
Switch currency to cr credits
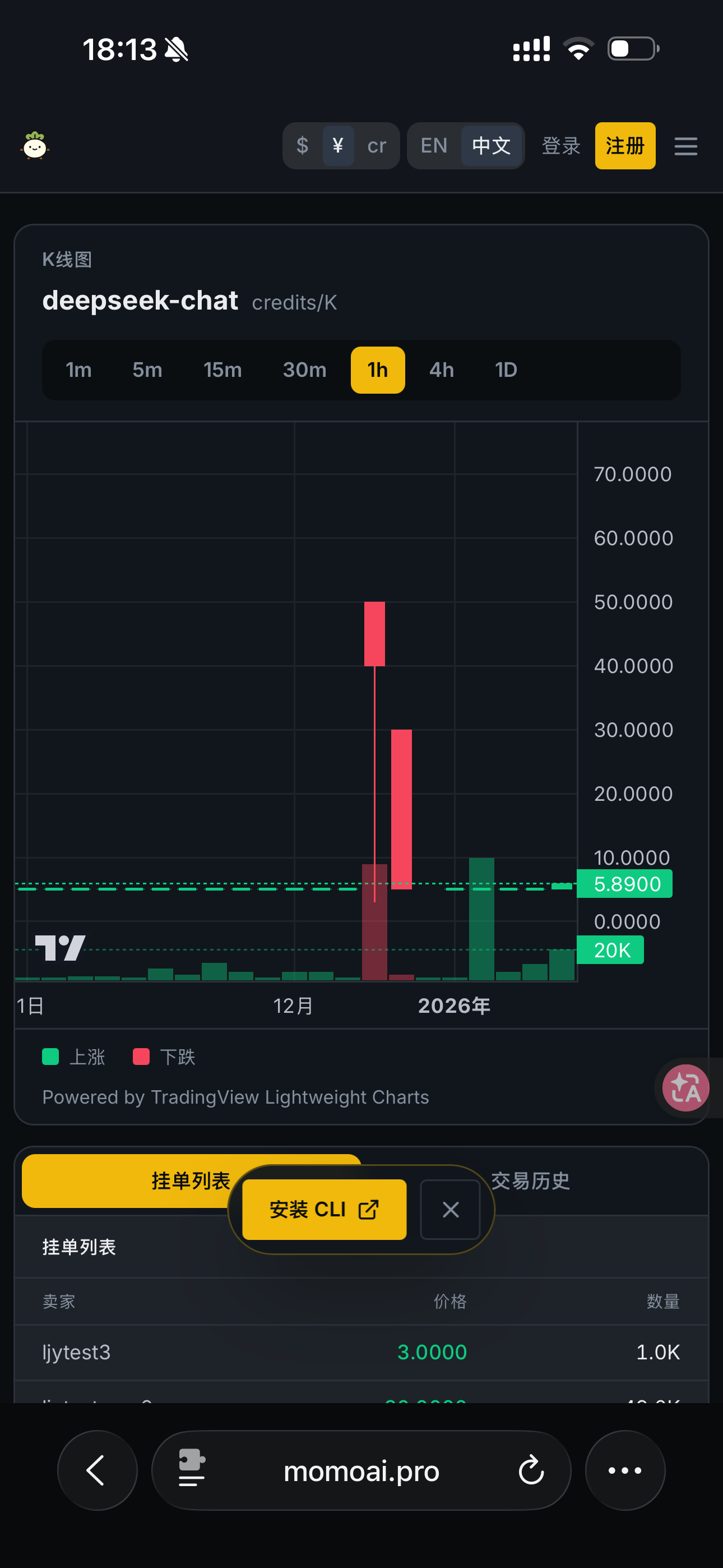pos(376,146)
